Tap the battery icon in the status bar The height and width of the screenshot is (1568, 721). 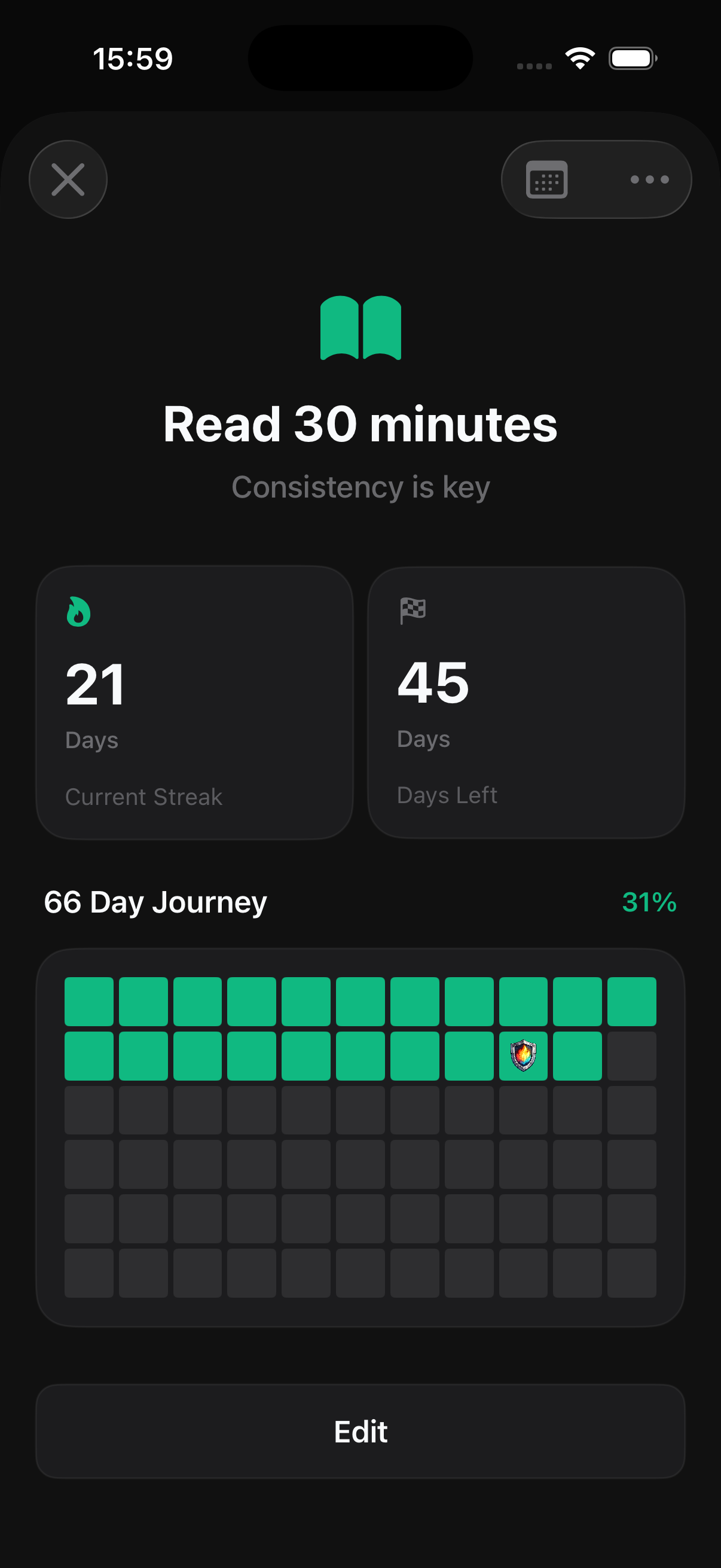631,58
